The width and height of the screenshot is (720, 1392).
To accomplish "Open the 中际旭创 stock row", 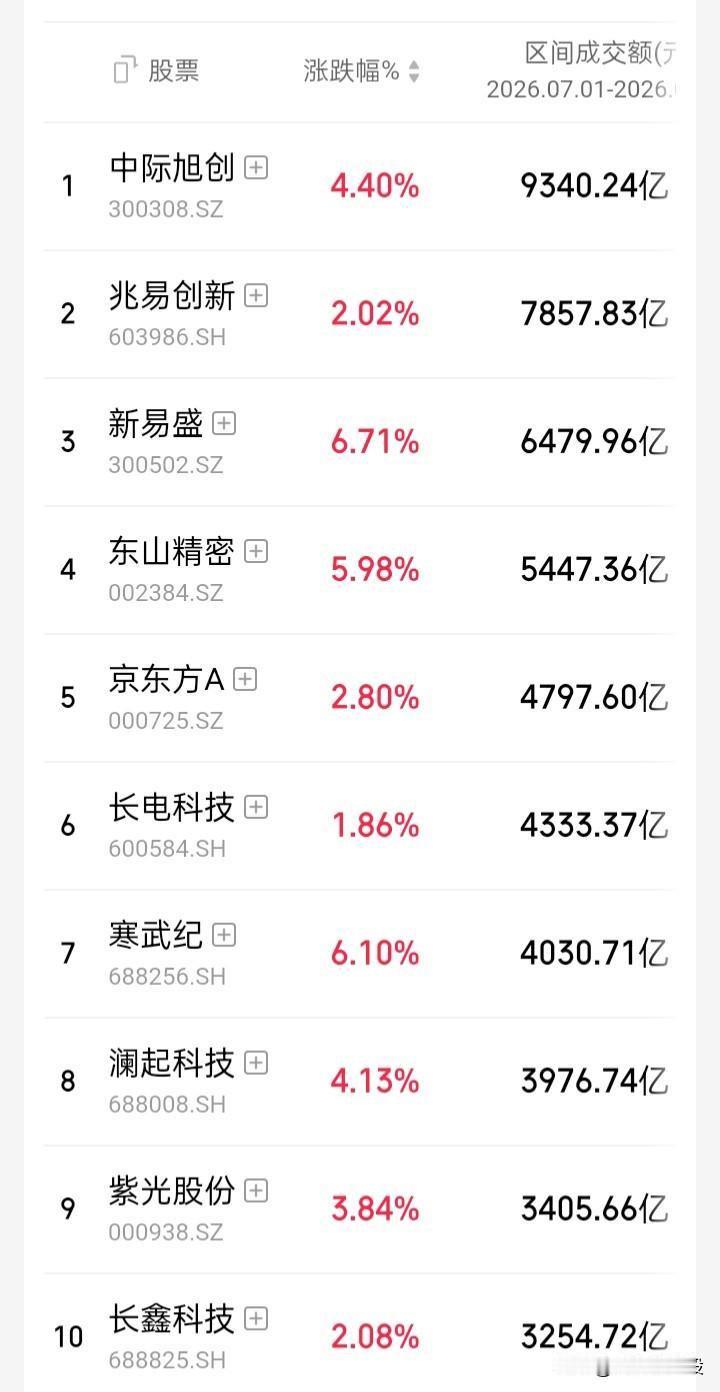I will click(x=359, y=186).
